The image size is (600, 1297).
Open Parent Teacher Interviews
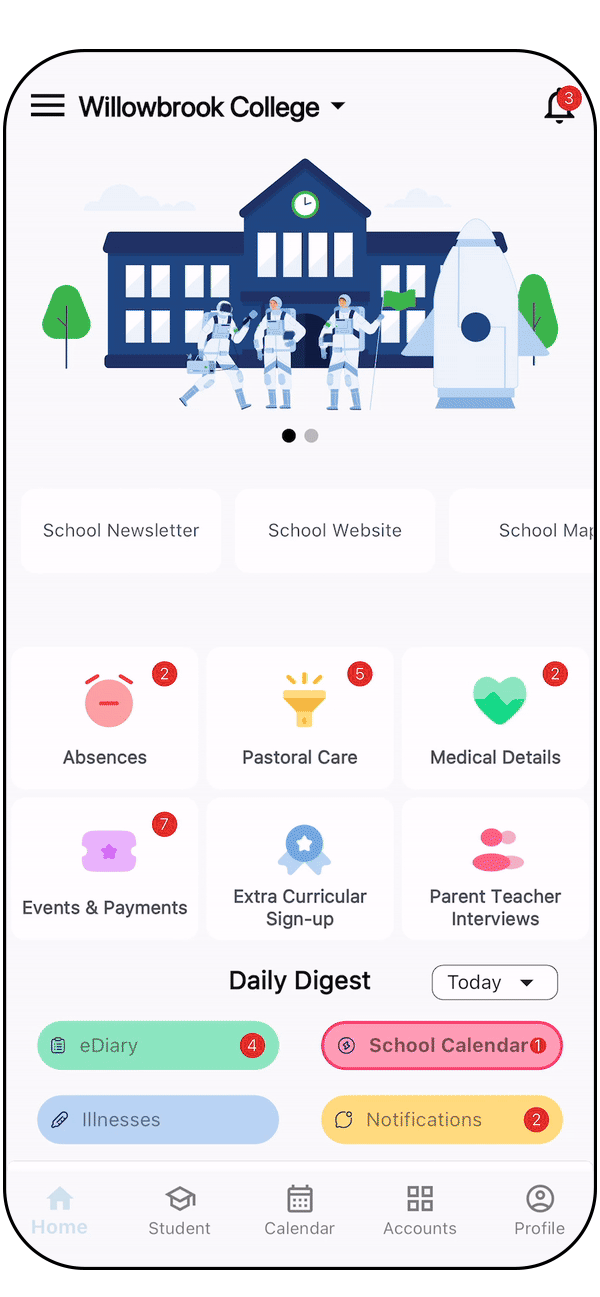click(x=495, y=868)
